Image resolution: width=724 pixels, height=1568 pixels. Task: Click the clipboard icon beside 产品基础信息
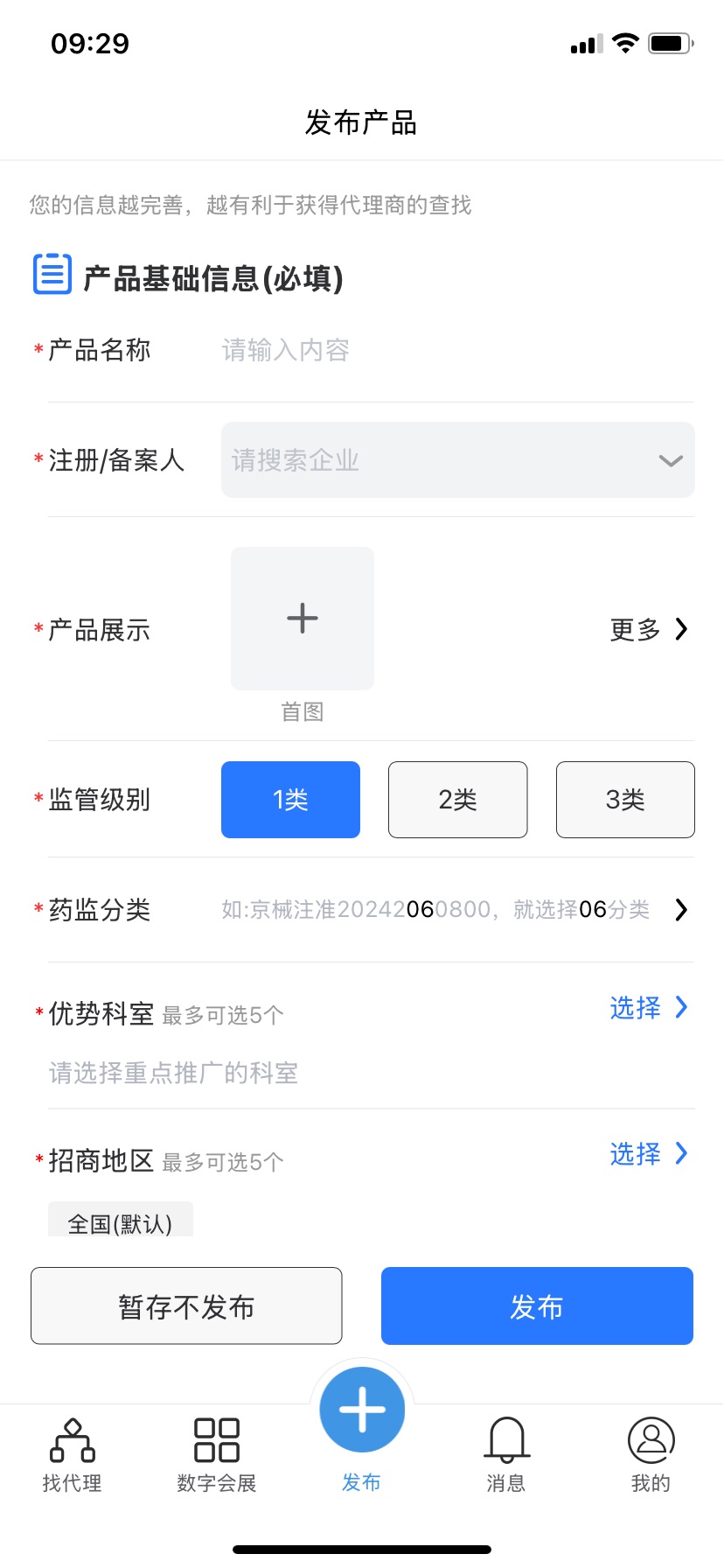coord(52,274)
